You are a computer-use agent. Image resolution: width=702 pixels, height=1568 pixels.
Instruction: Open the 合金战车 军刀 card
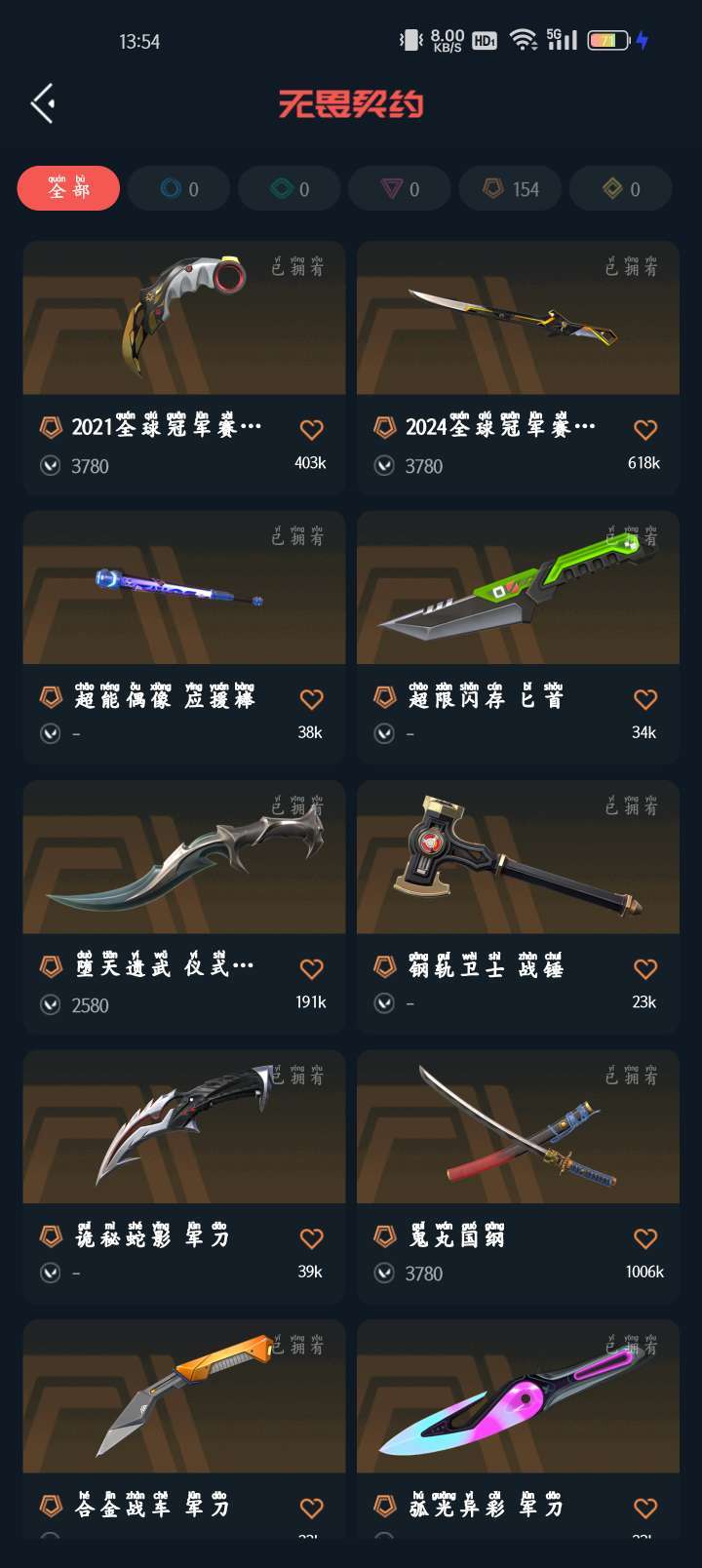point(184,1430)
